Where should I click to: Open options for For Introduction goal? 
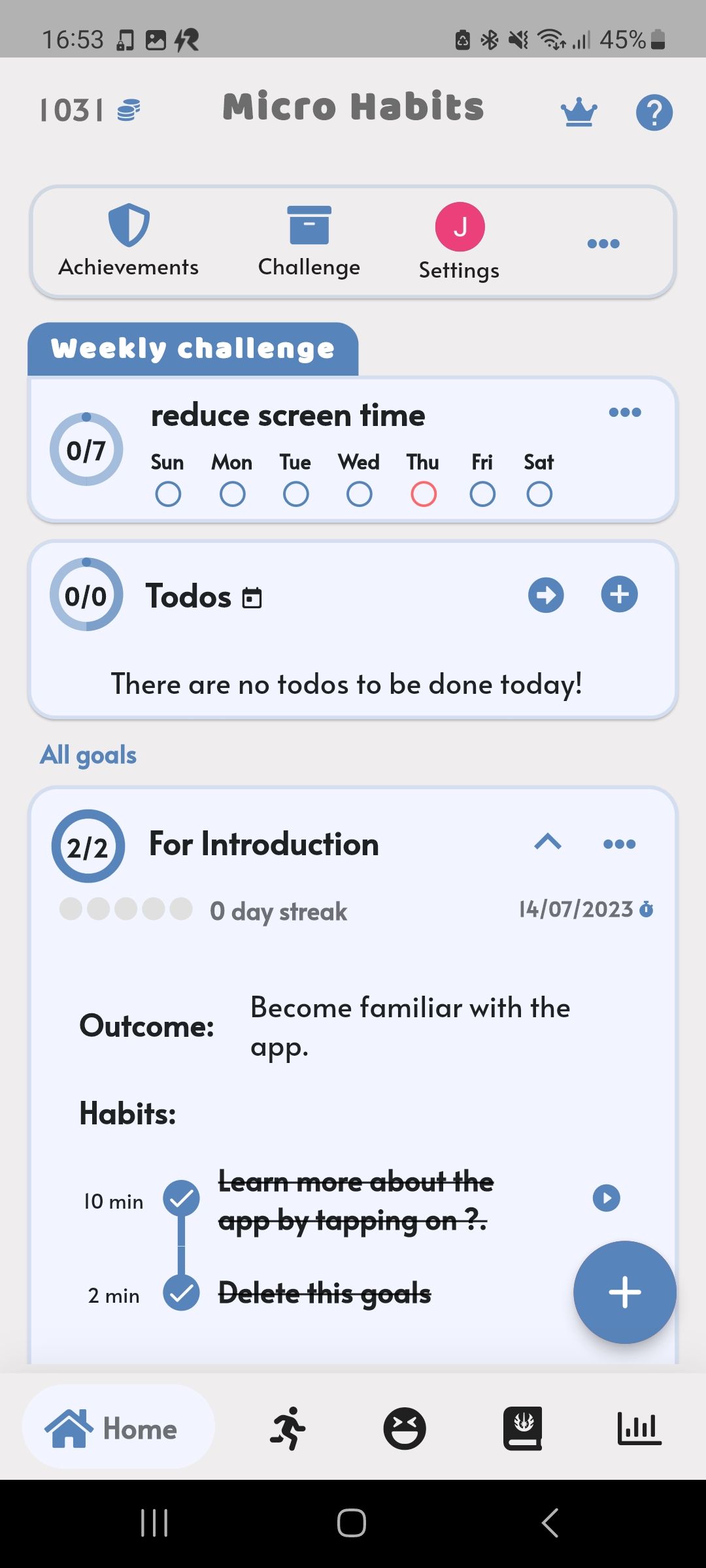619,844
